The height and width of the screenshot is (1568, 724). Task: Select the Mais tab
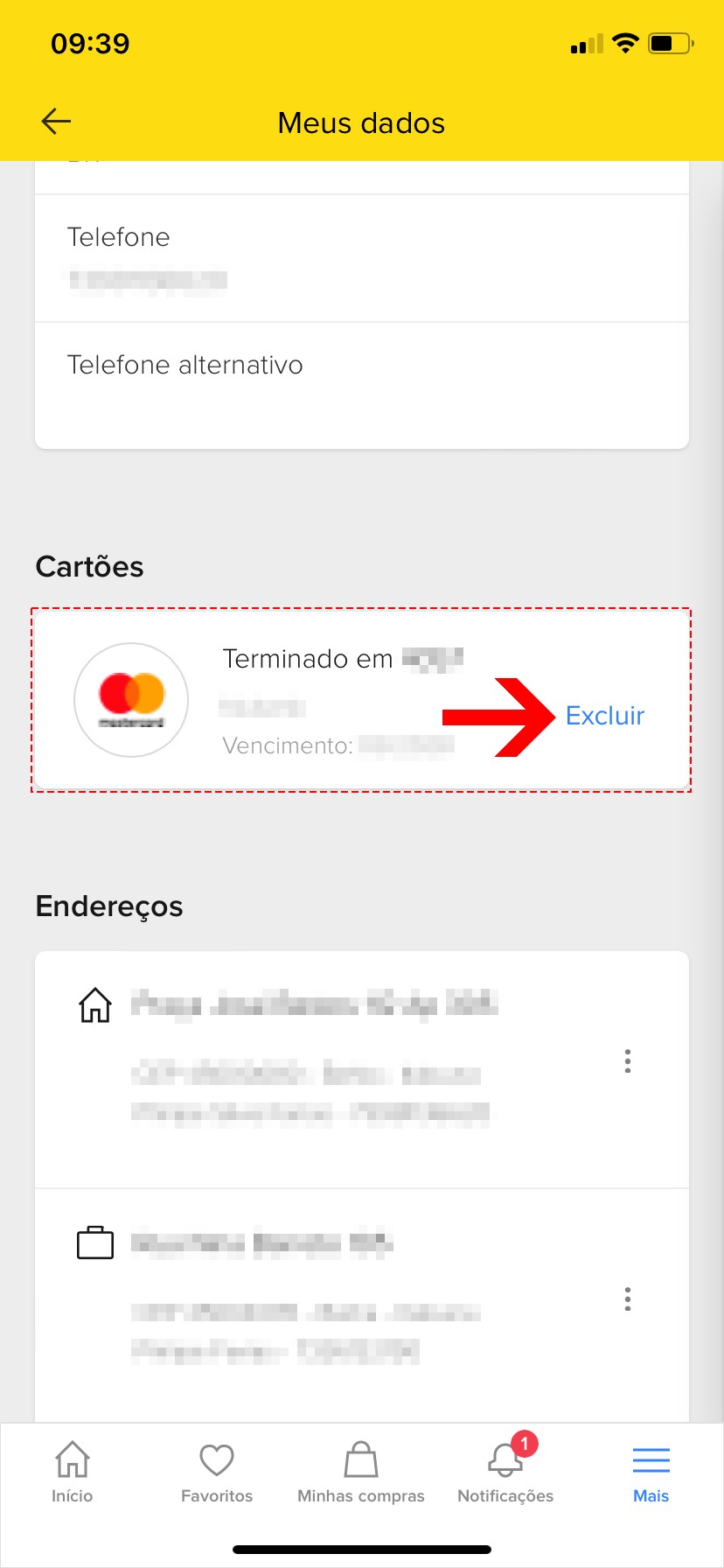[x=651, y=1473]
